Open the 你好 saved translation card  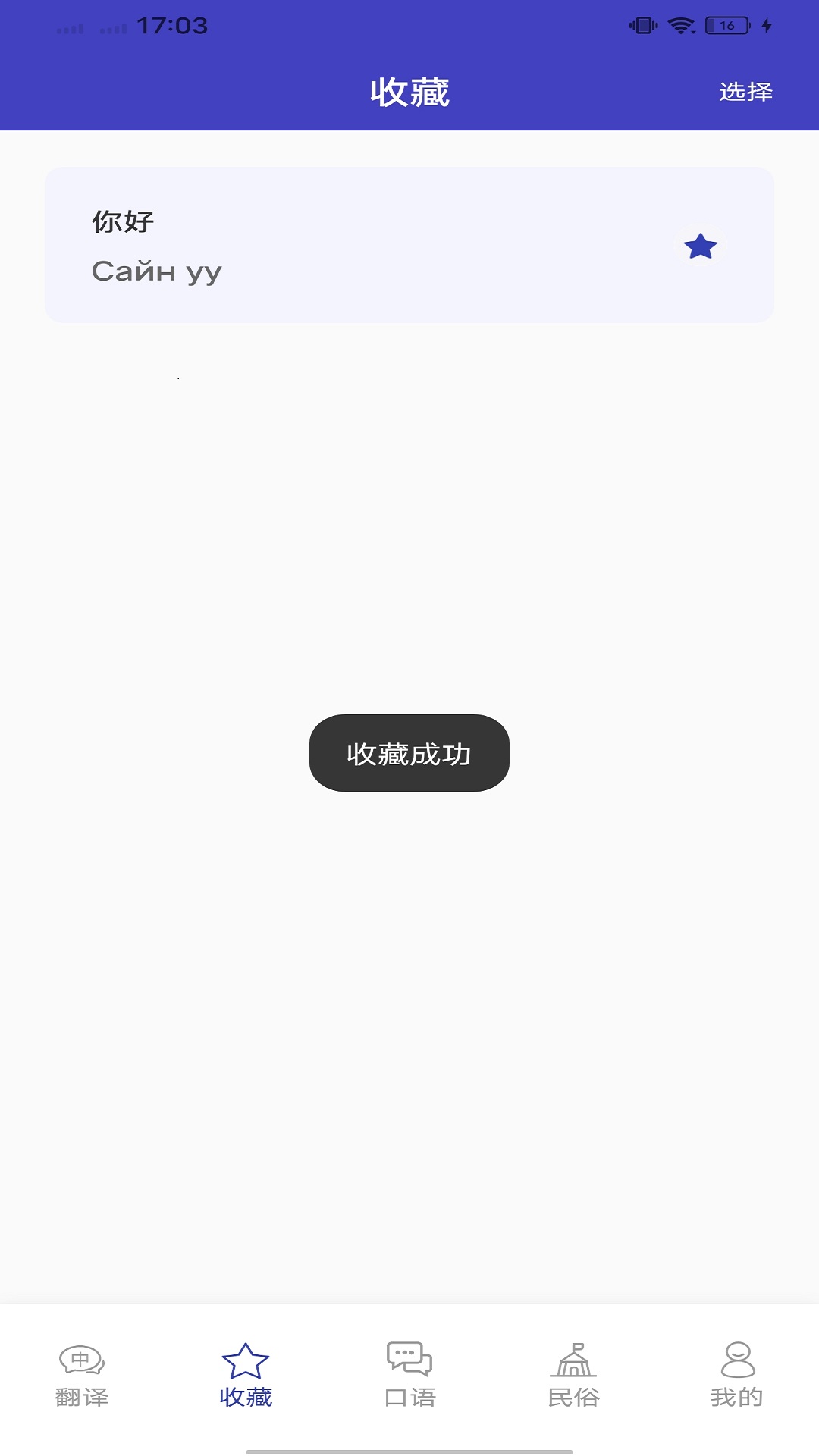pyautogui.click(x=409, y=245)
